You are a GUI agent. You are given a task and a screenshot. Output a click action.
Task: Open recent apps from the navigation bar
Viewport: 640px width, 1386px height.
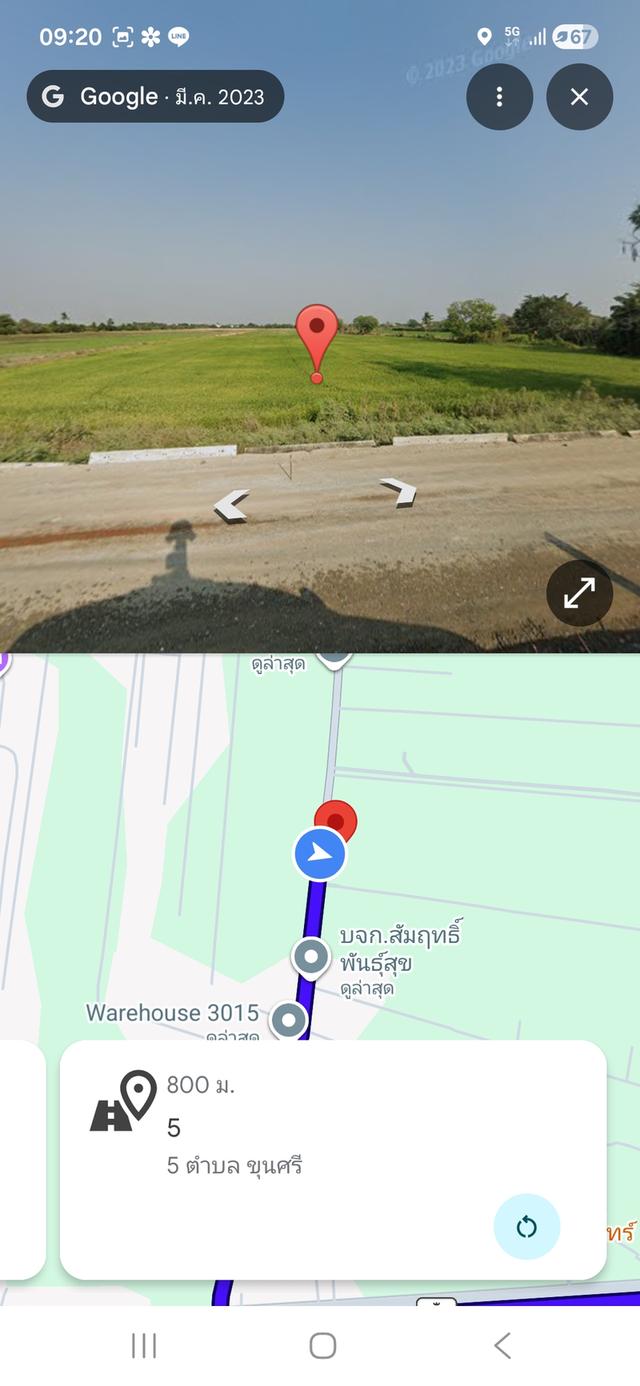click(x=144, y=1345)
